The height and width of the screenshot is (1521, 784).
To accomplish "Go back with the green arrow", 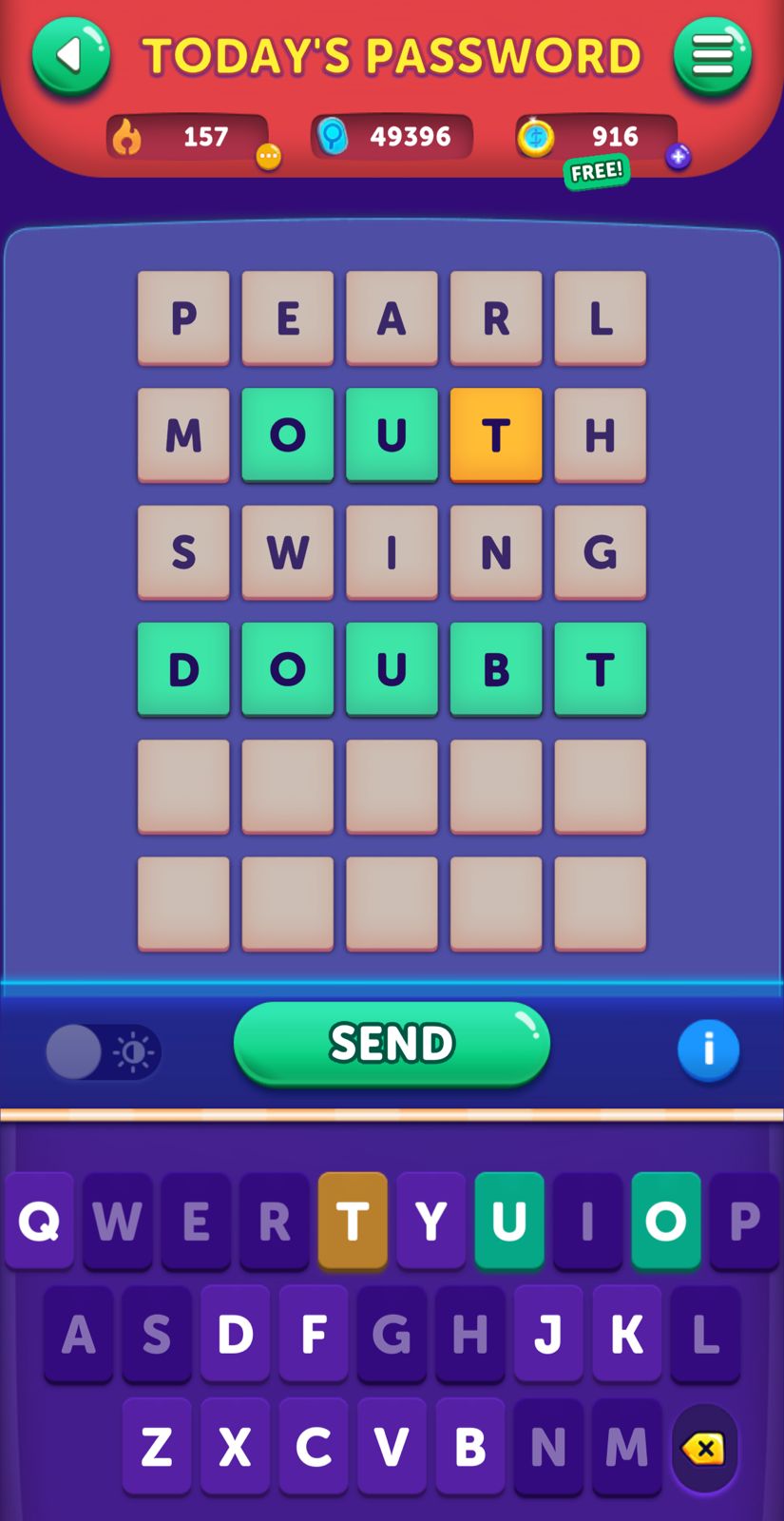I will [x=71, y=57].
